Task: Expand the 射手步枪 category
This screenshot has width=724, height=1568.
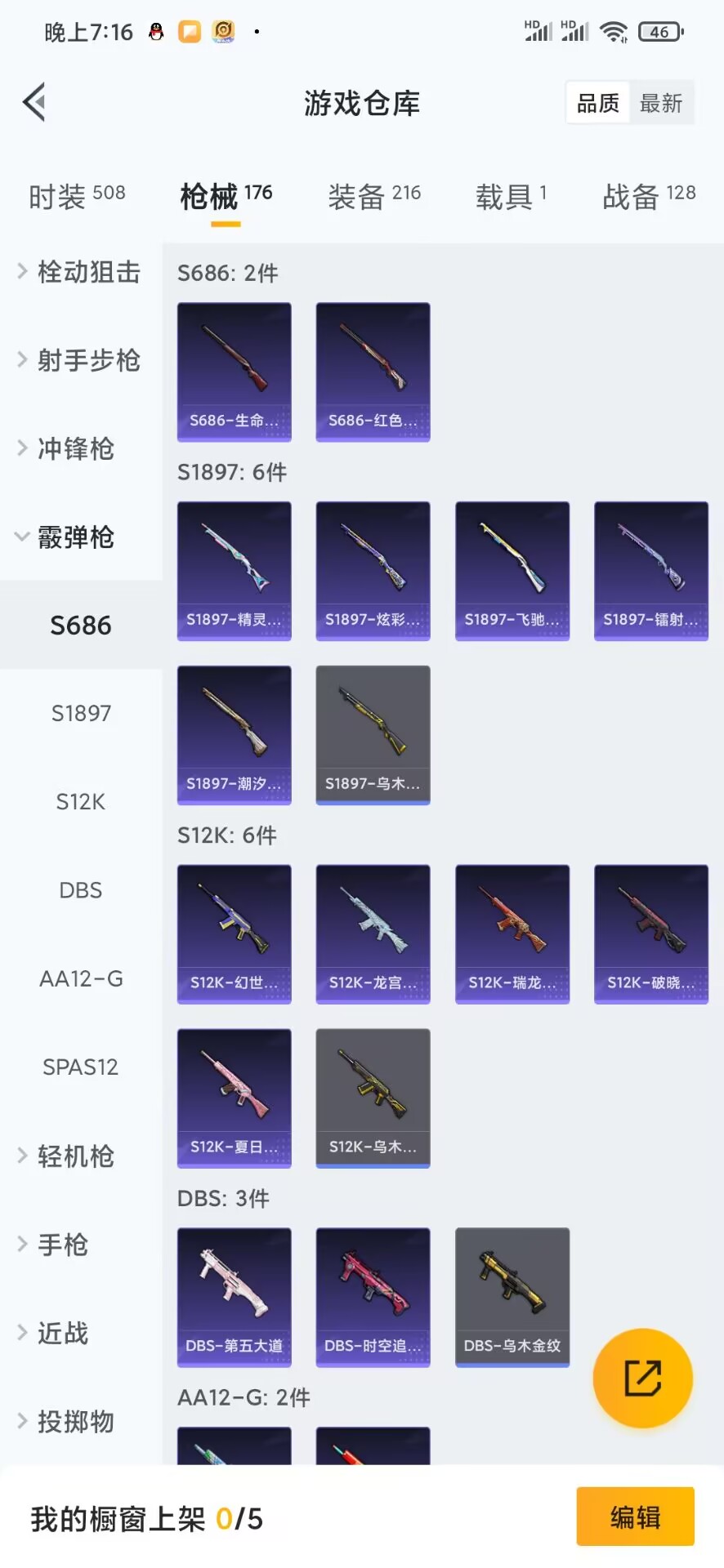Action: pyautogui.click(x=80, y=360)
